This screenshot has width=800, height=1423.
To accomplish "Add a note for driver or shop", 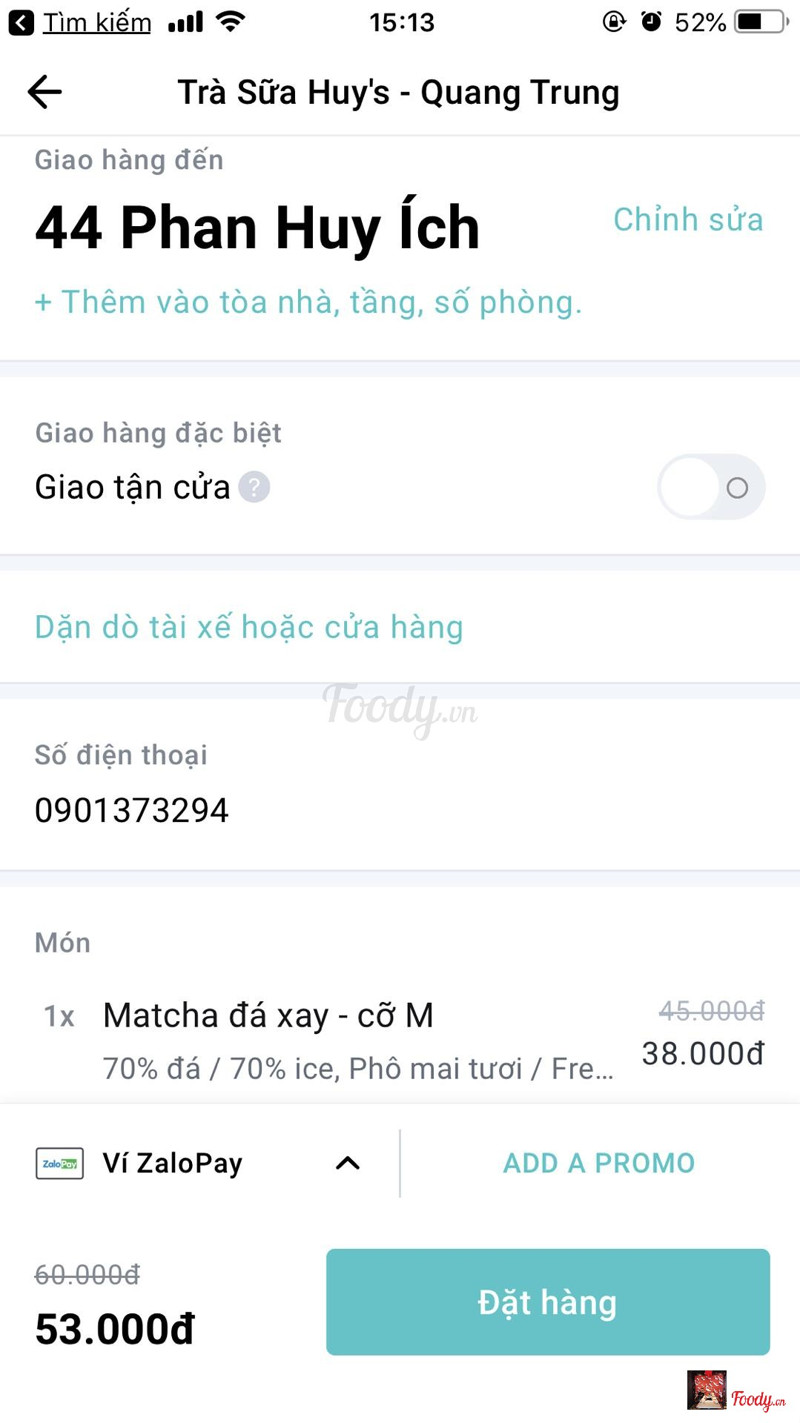I will (249, 628).
